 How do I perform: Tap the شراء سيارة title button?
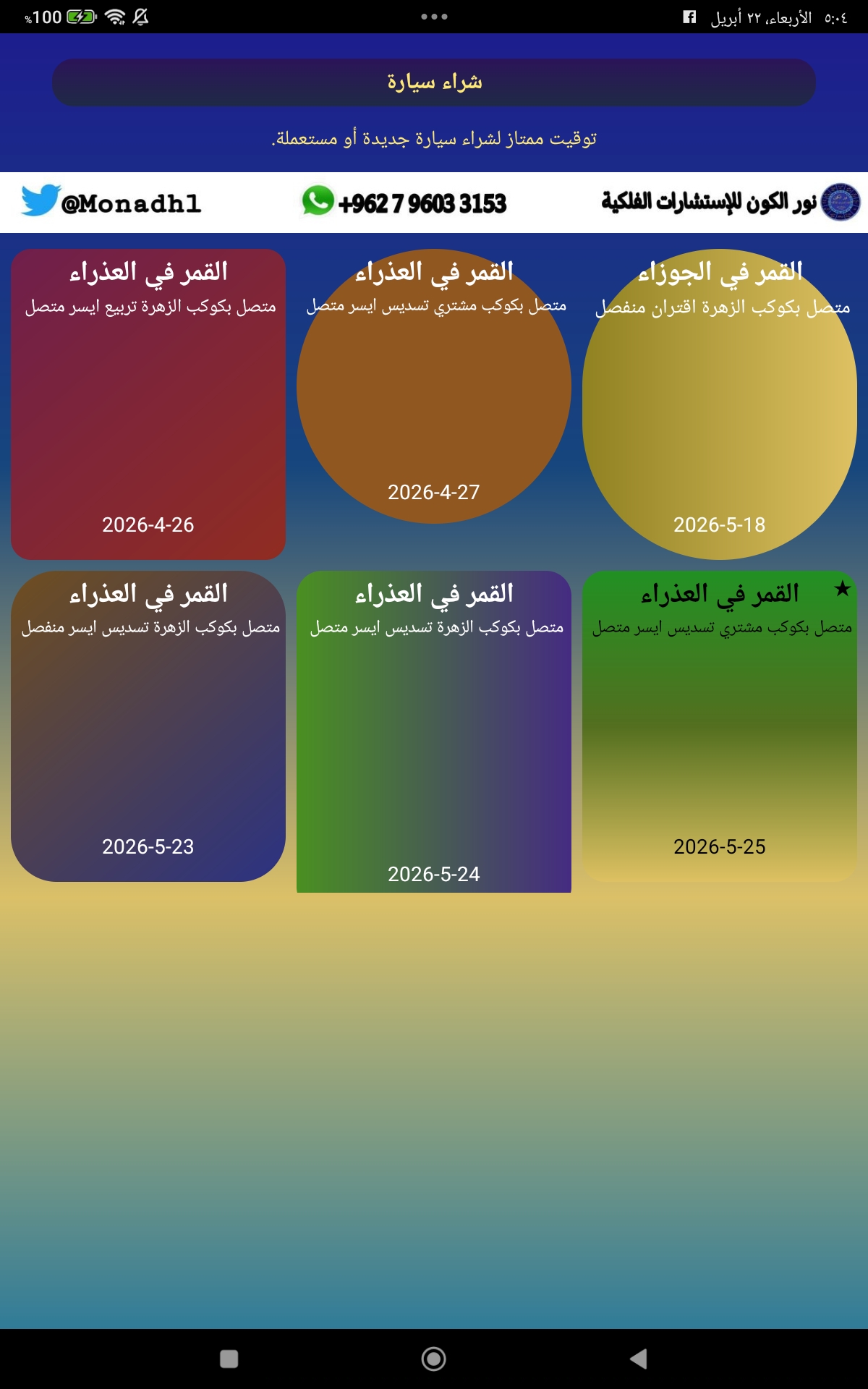coord(434,82)
